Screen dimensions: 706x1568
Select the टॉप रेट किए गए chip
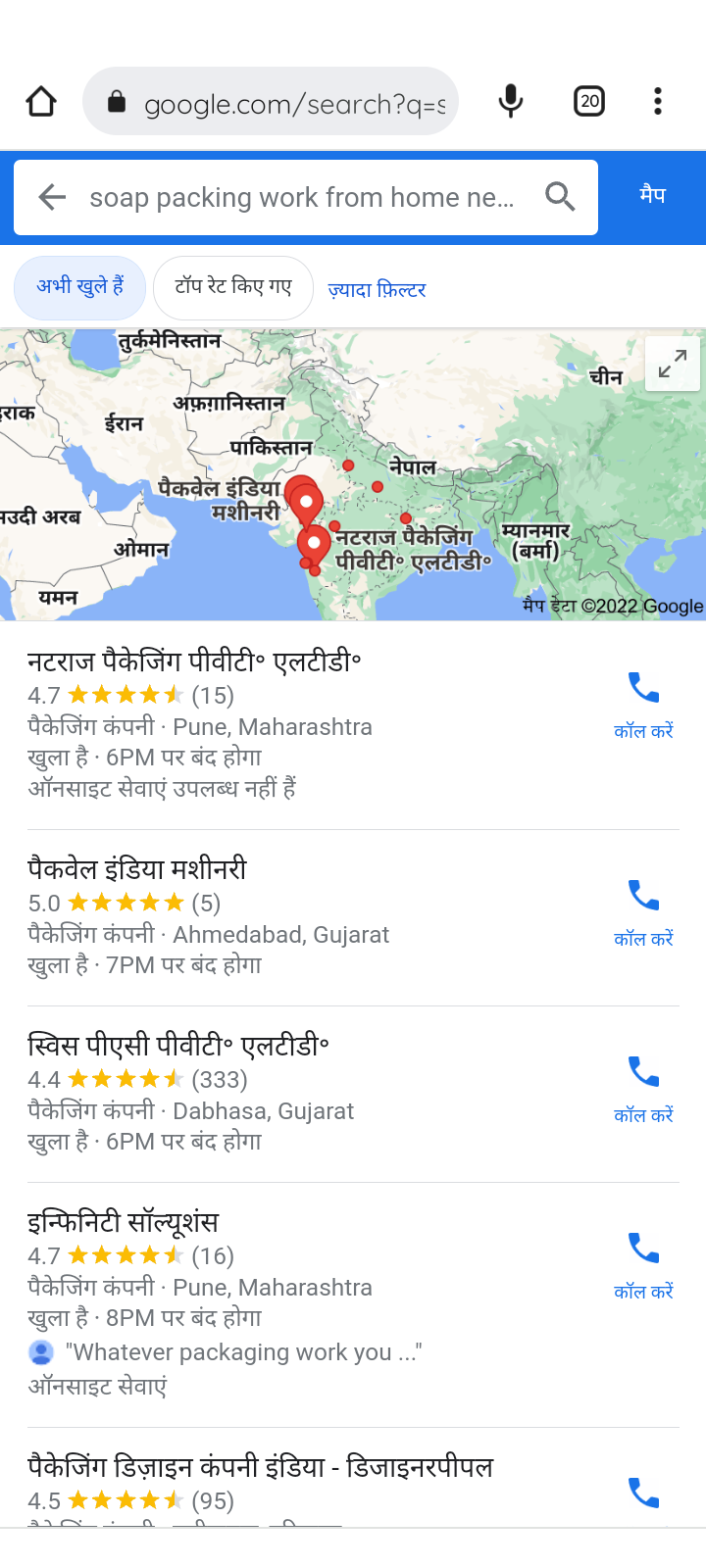(x=233, y=287)
